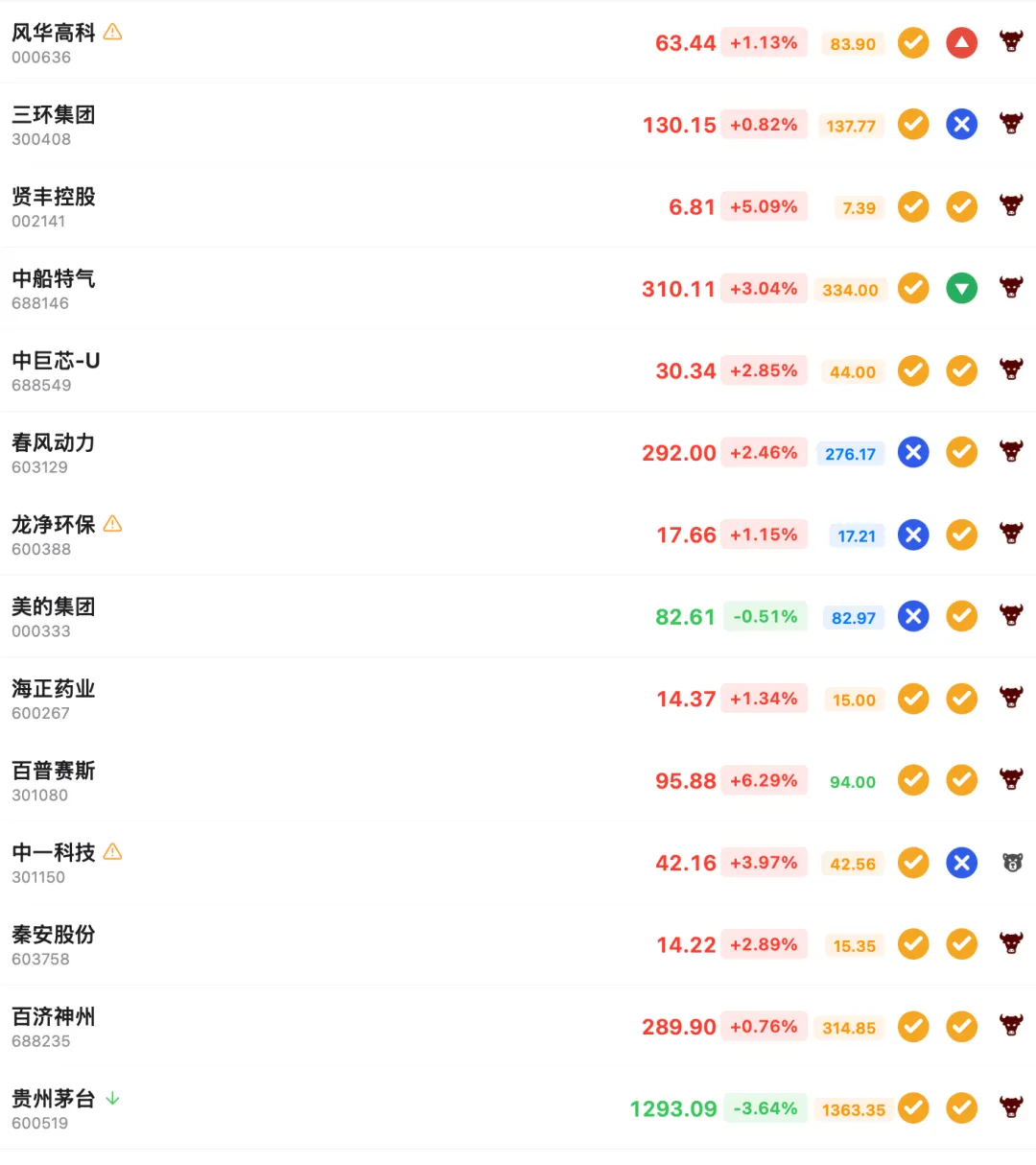
Task: Open the 春风动力 stock row
Action: click(518, 453)
